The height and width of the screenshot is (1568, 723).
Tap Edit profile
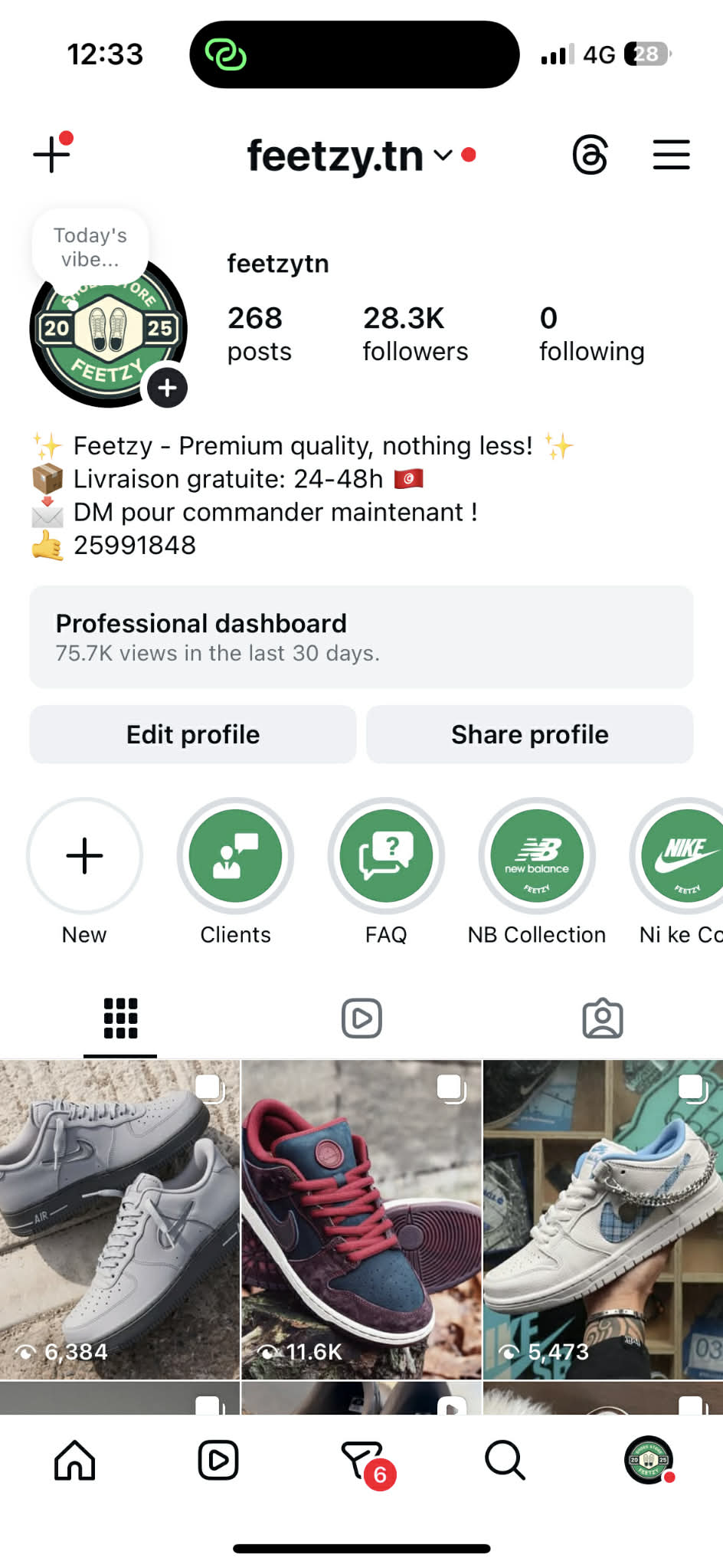coord(191,734)
